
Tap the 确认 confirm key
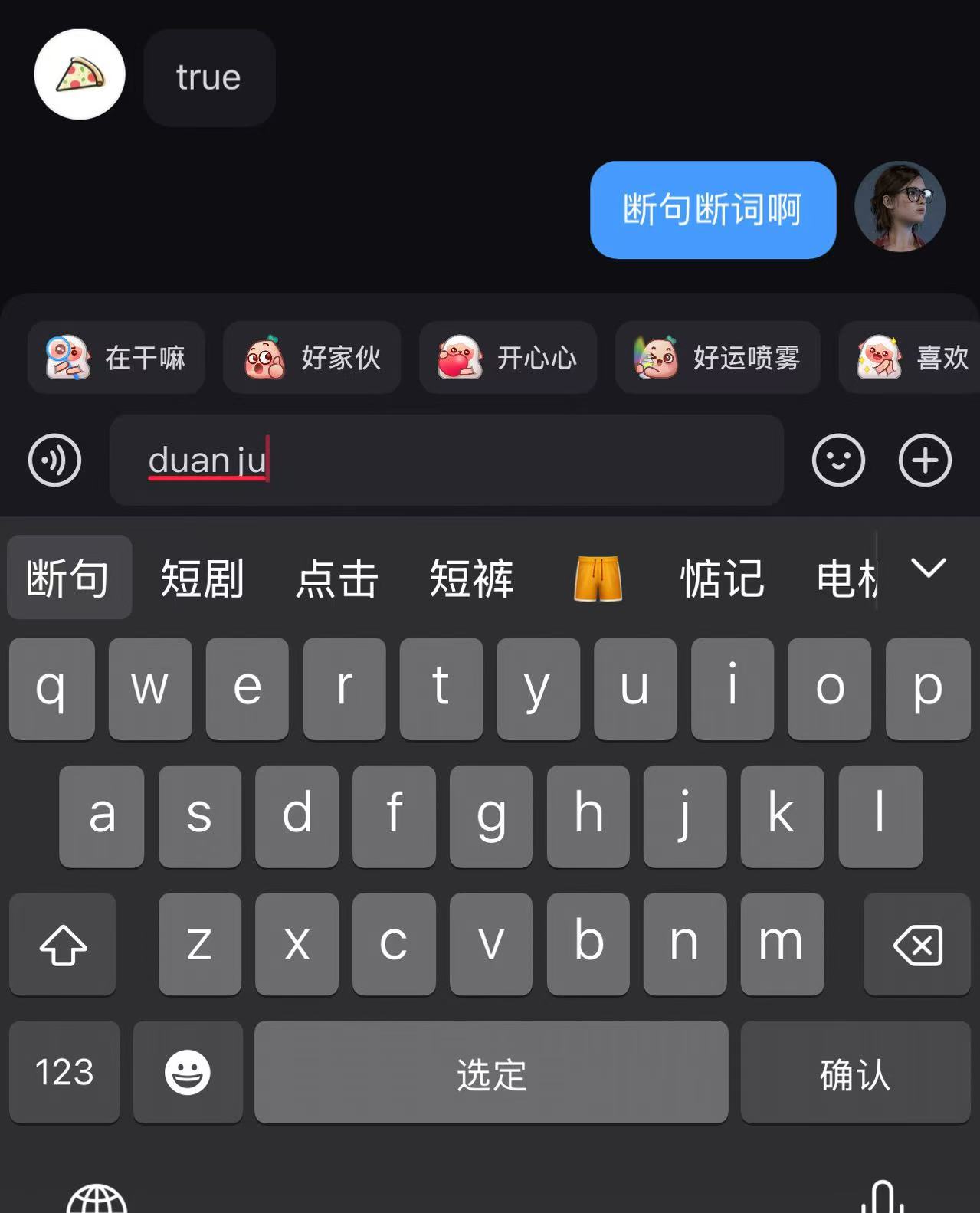coord(855,1073)
